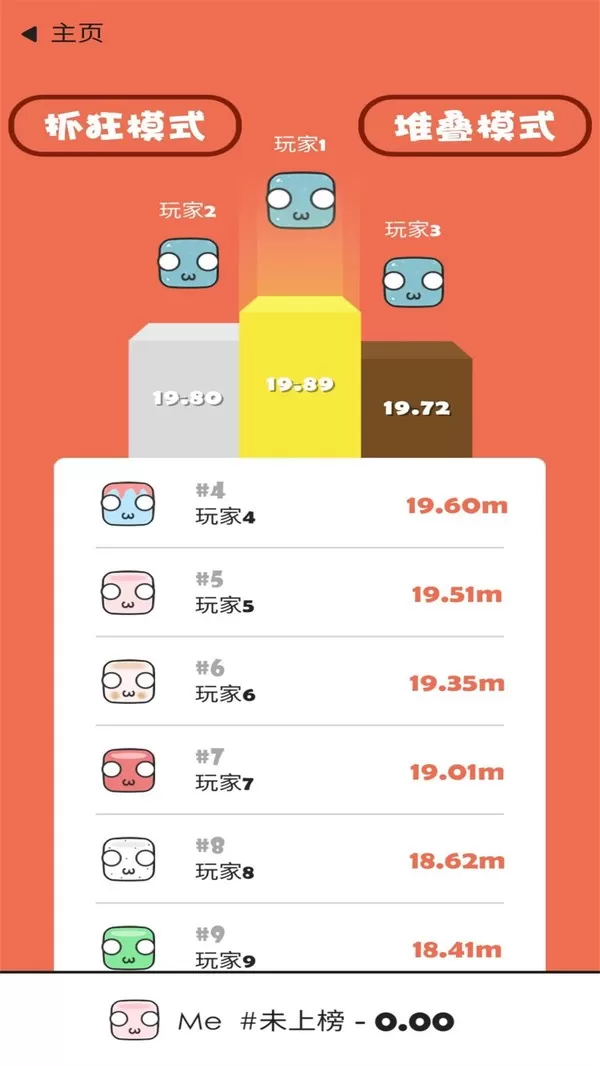Switch to 拆狂模式 leaderboard

point(125,127)
